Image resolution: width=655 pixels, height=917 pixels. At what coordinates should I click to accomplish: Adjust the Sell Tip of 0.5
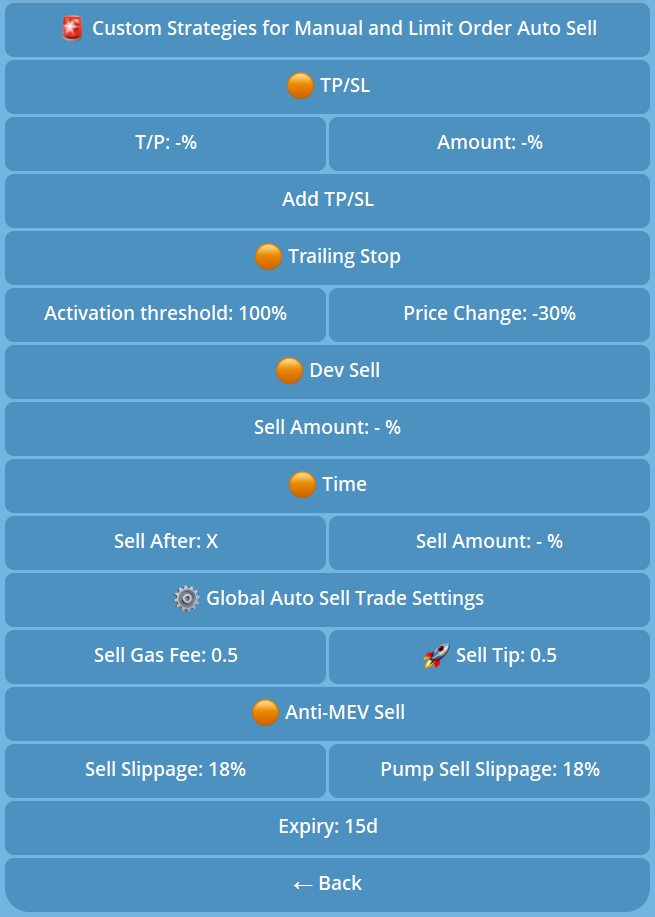[489, 656]
